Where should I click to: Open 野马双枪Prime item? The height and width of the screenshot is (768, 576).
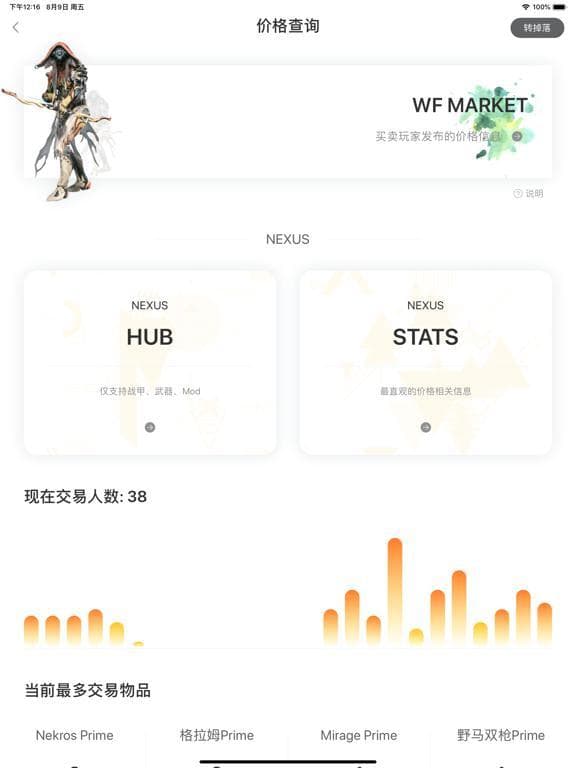click(501, 735)
